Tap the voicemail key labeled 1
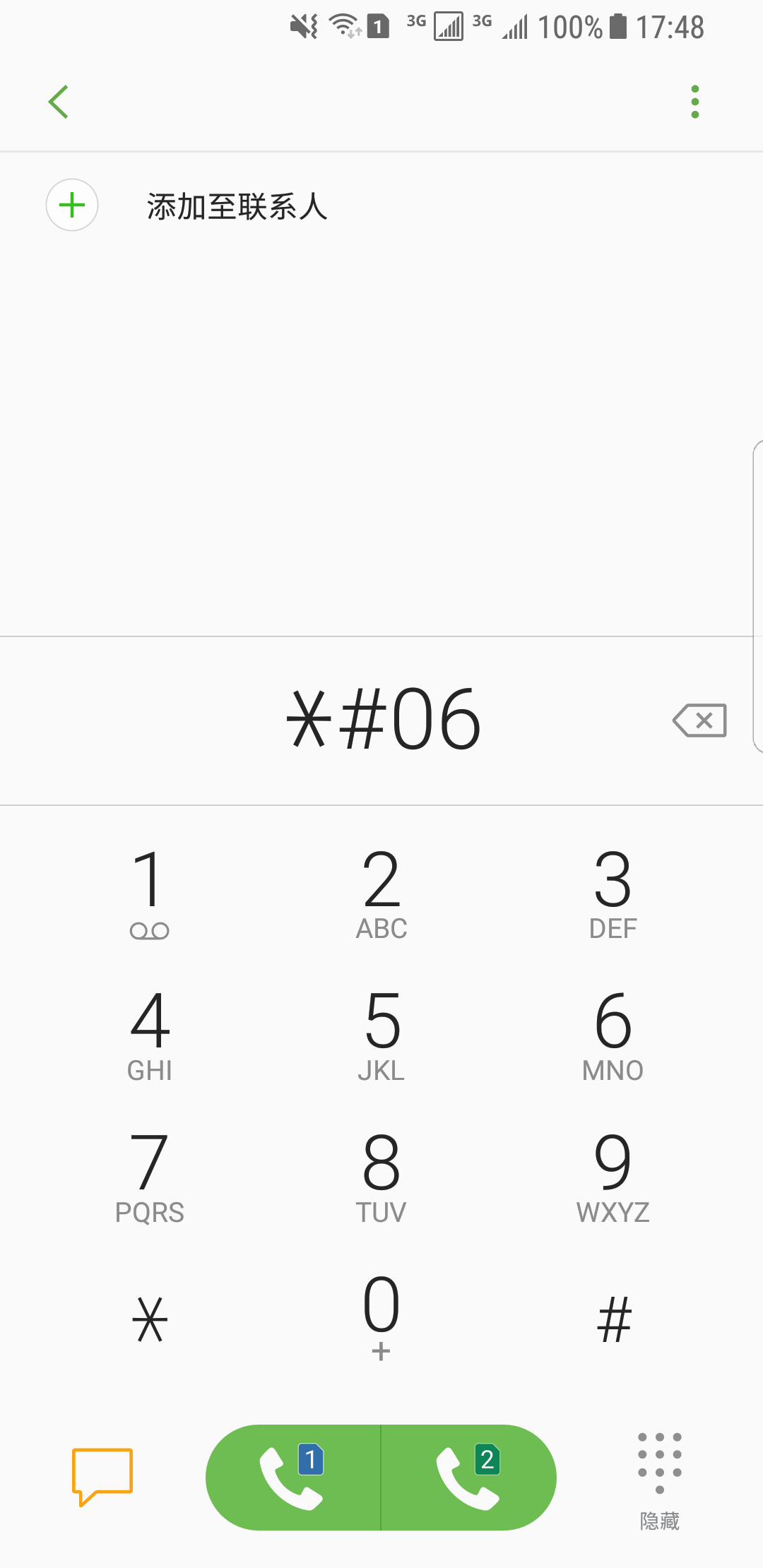The width and height of the screenshot is (763, 1568). pyautogui.click(x=150, y=897)
